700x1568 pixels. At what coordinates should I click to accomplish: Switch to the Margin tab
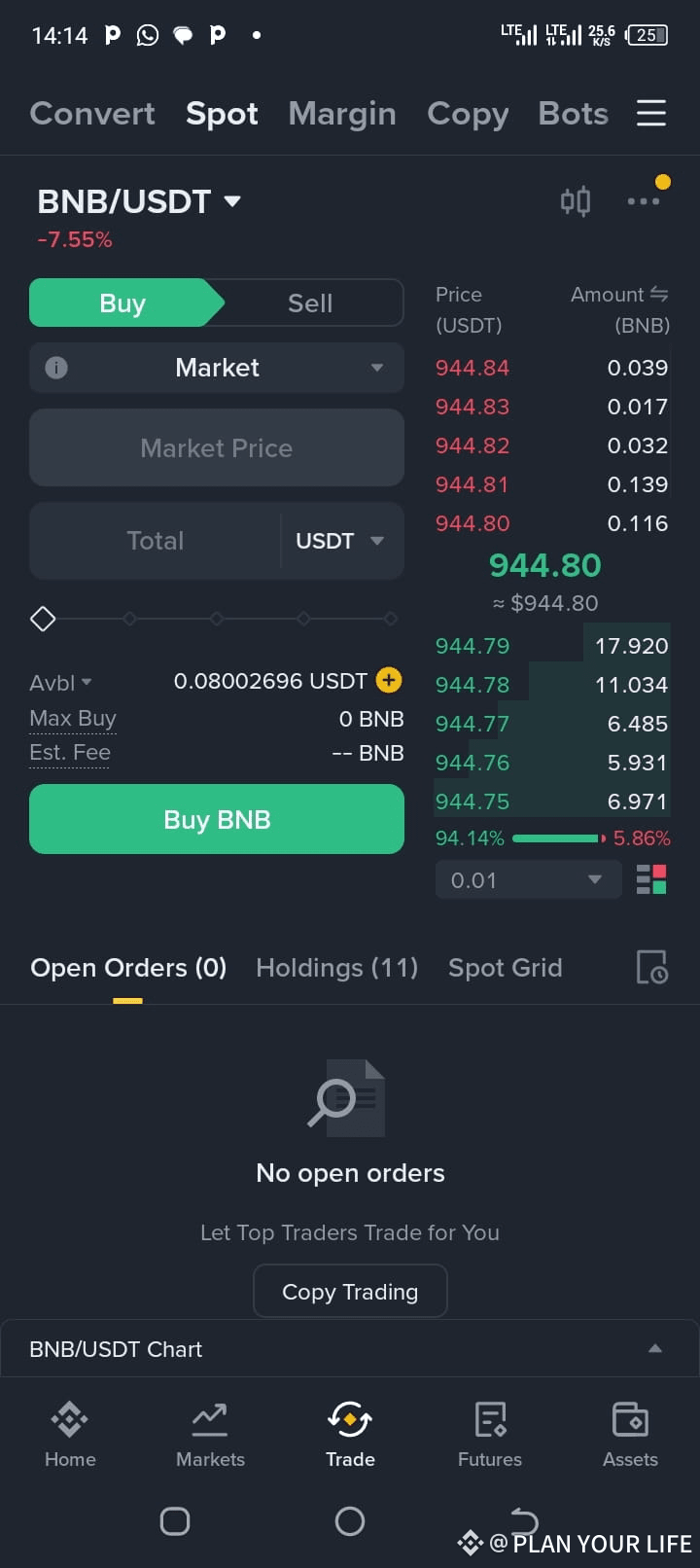342,114
